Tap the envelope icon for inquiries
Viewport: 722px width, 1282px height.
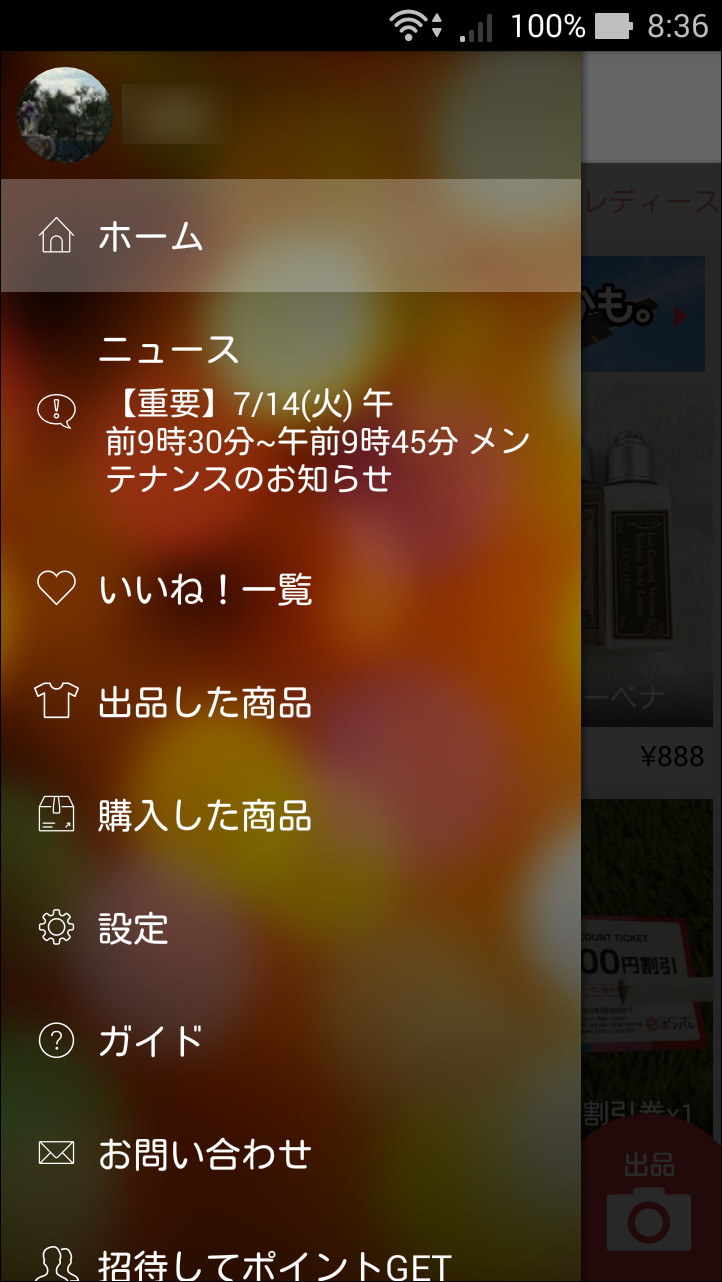[55, 1154]
